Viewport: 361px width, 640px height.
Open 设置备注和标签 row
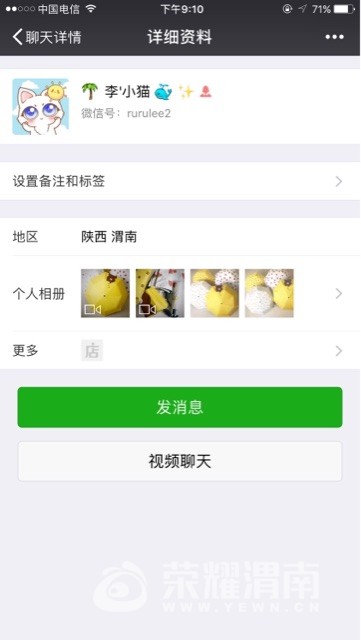[180, 181]
